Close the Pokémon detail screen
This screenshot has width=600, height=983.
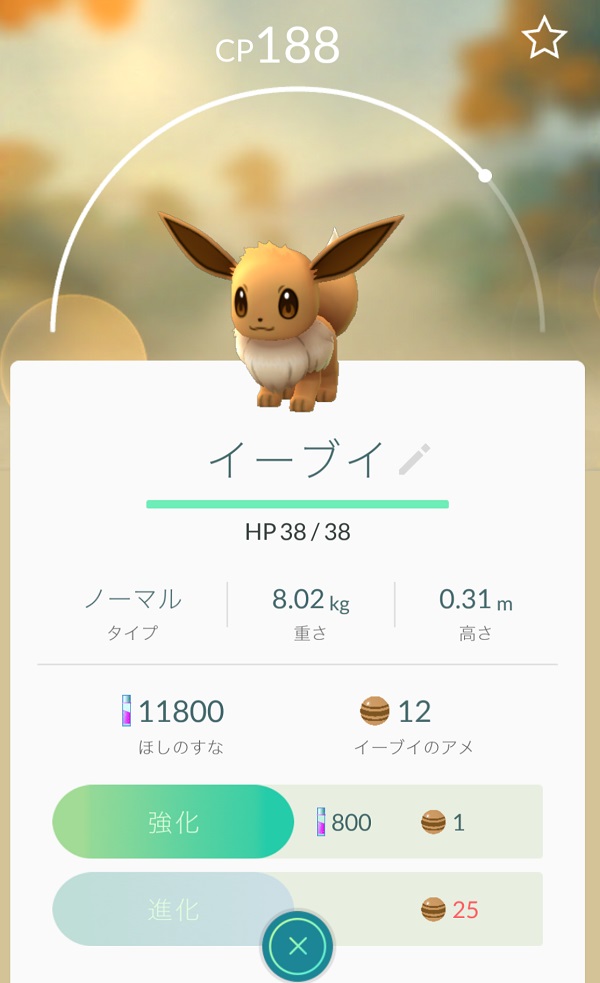[297, 946]
